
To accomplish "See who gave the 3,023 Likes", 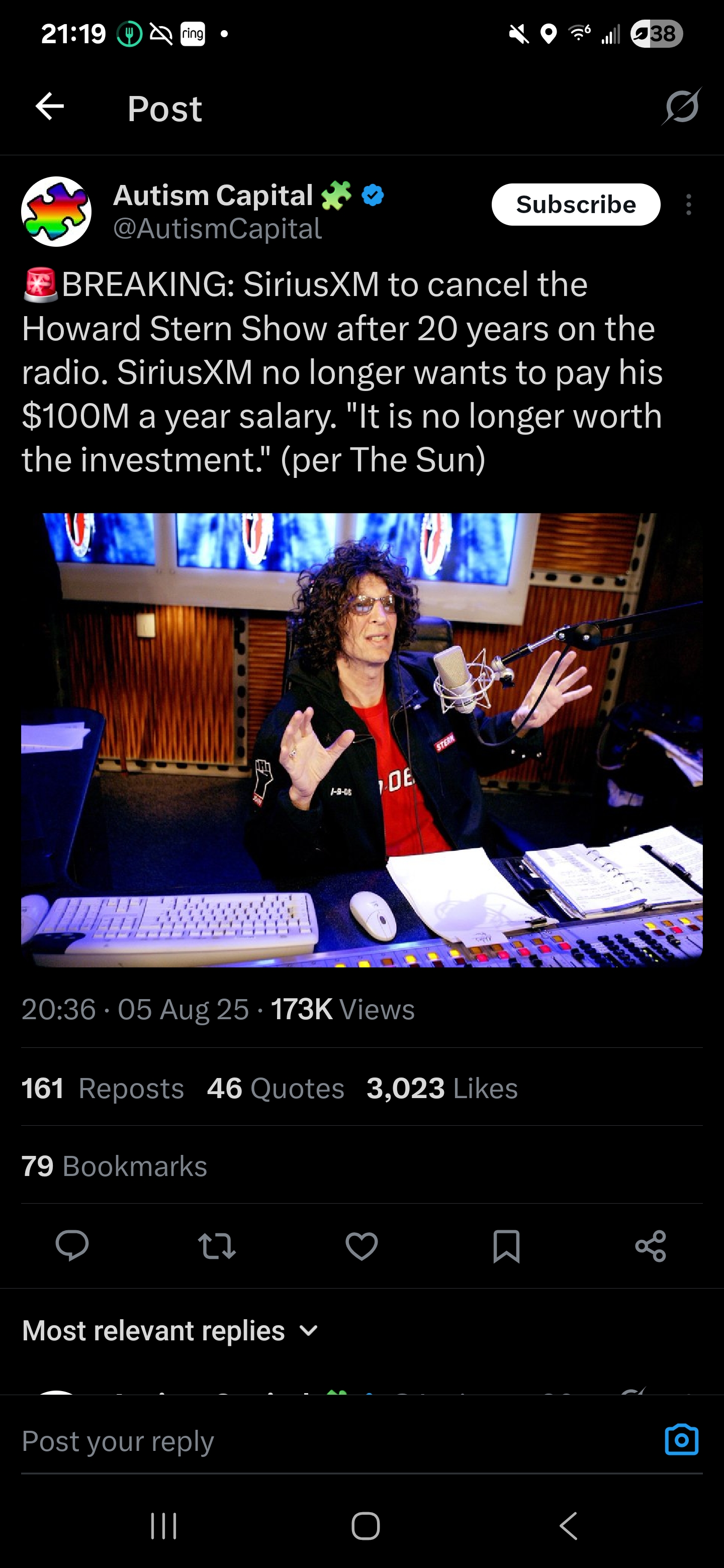I will [x=441, y=1089].
